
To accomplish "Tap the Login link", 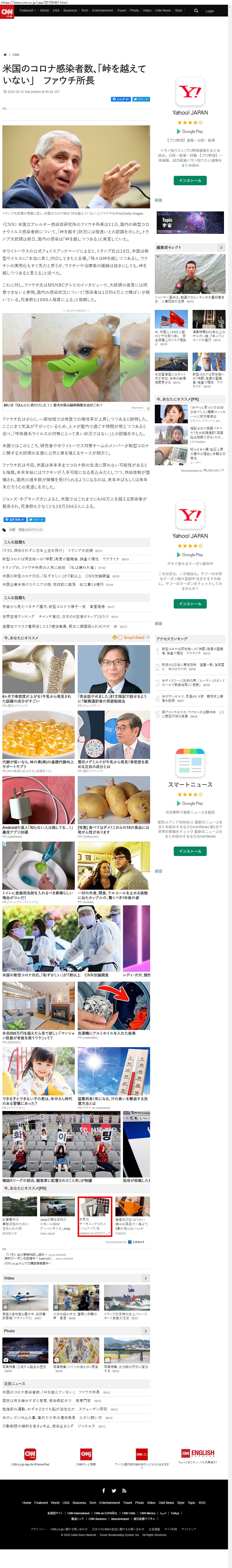I will [210, 10].
